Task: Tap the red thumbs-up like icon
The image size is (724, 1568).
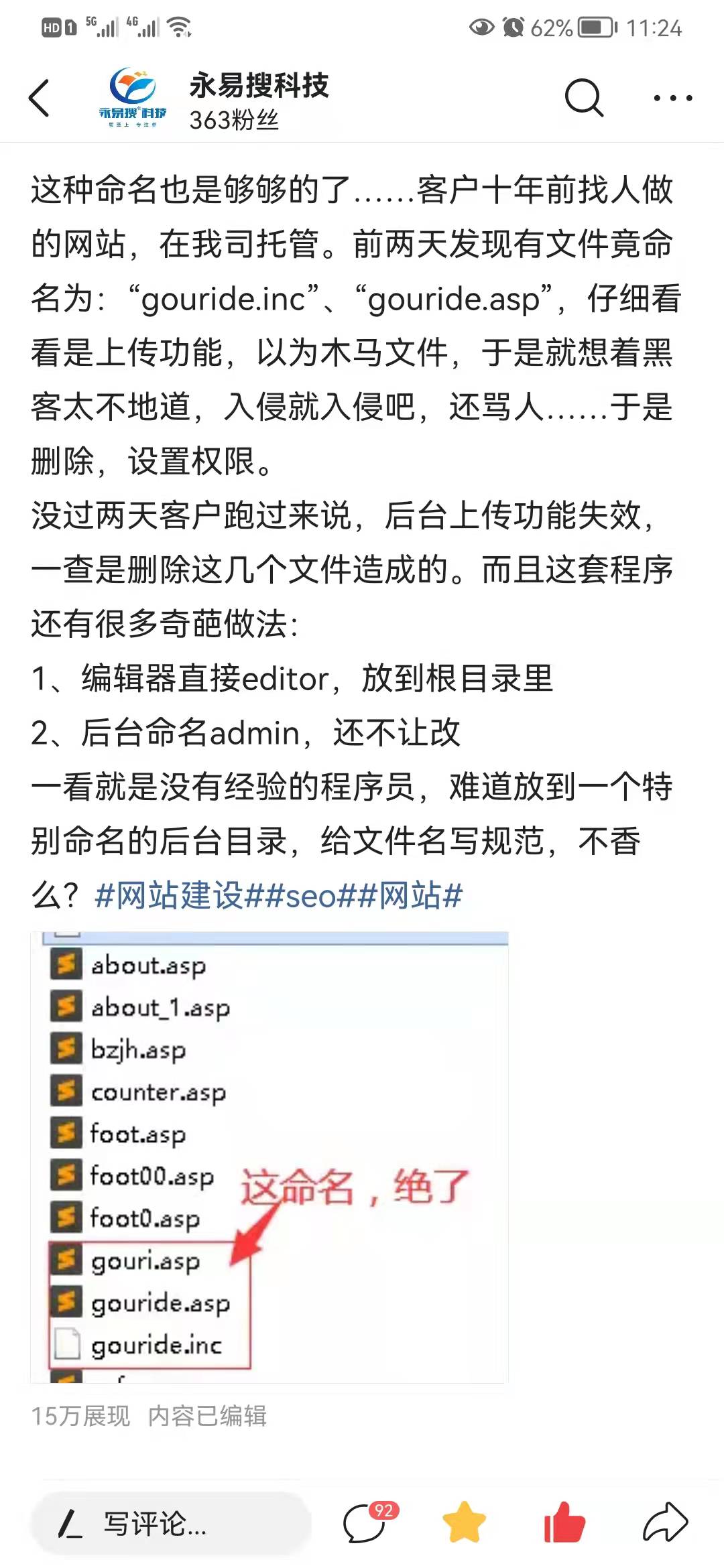Action: click(564, 1522)
